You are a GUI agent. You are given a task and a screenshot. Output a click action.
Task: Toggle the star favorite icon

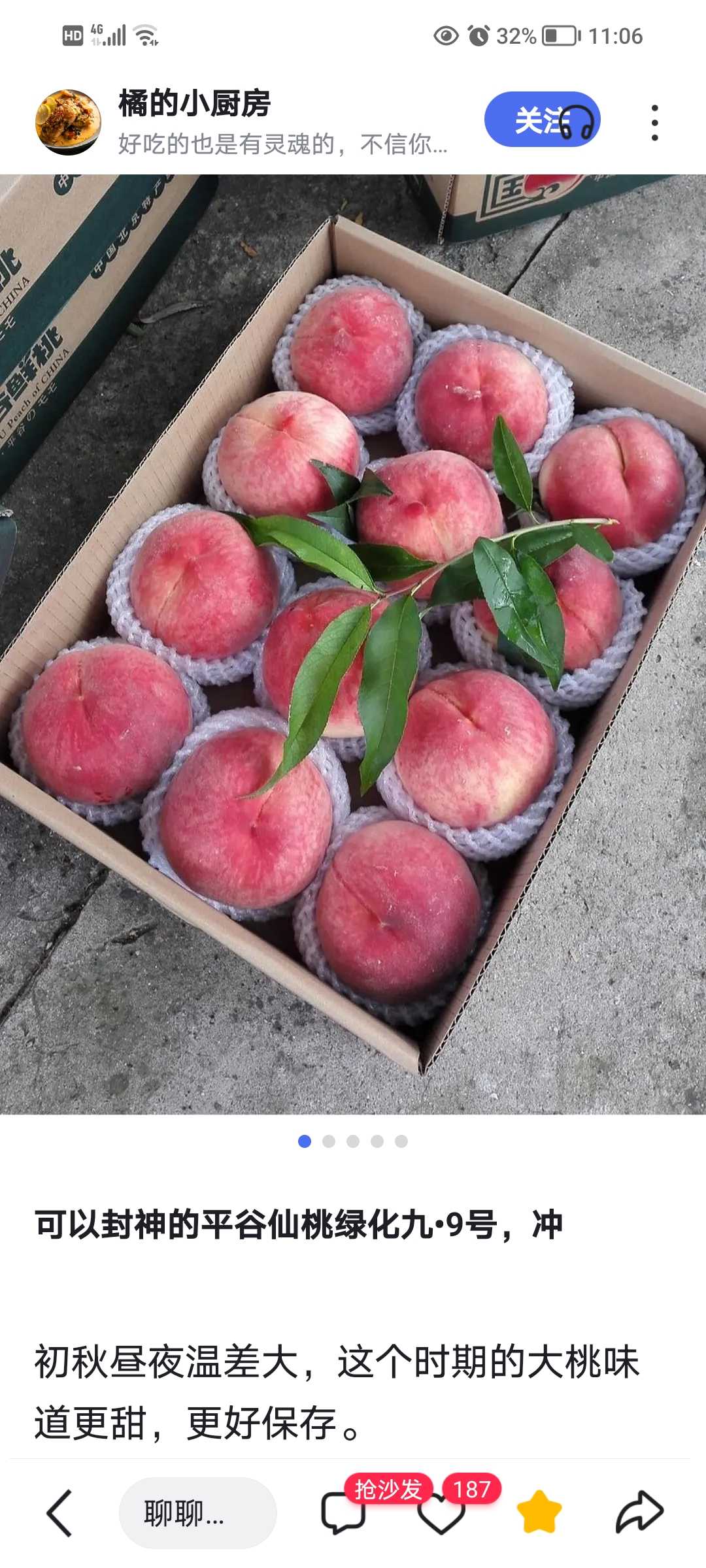tap(539, 1512)
